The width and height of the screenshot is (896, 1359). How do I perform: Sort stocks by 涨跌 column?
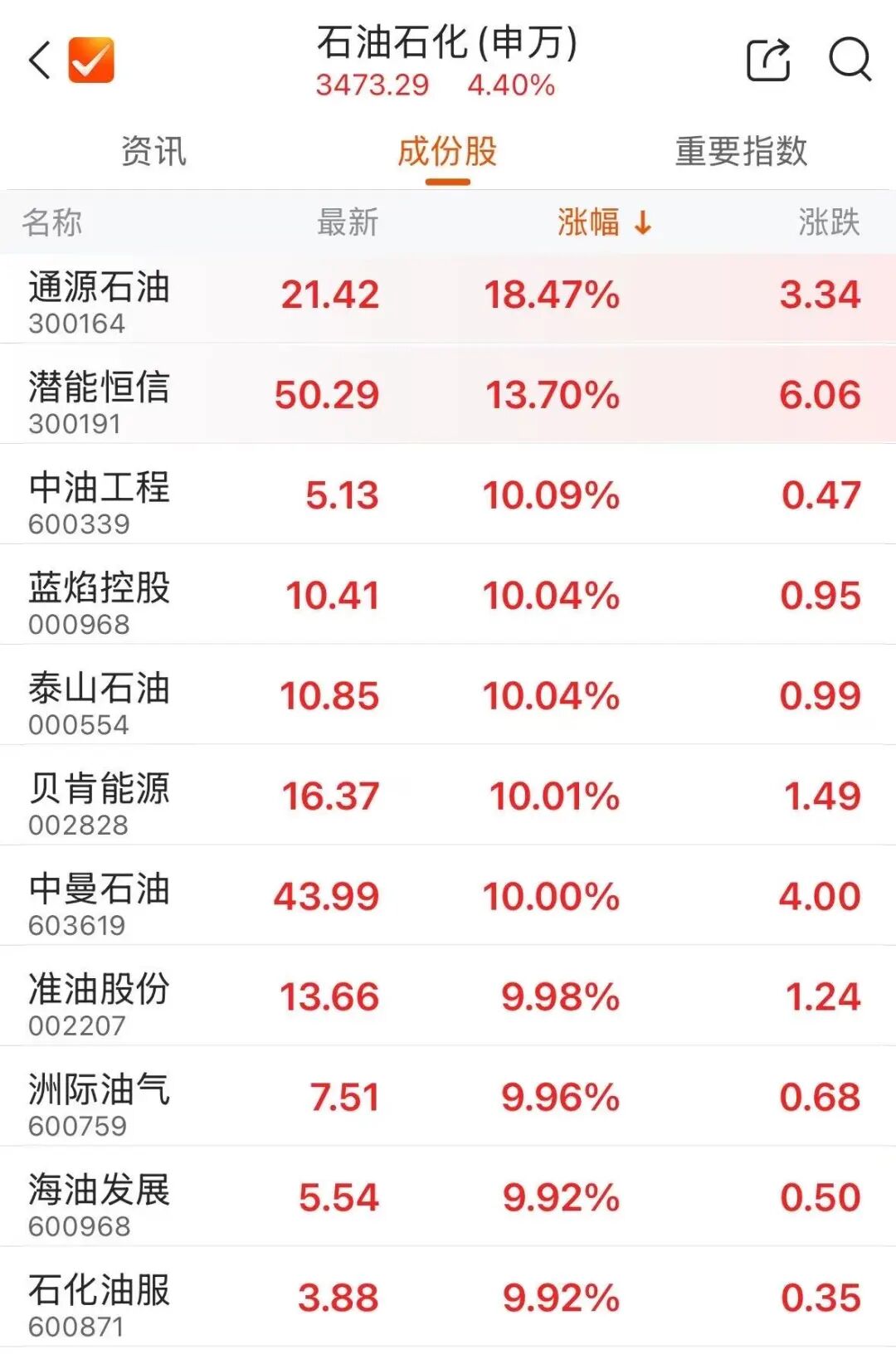pyautogui.click(x=829, y=222)
